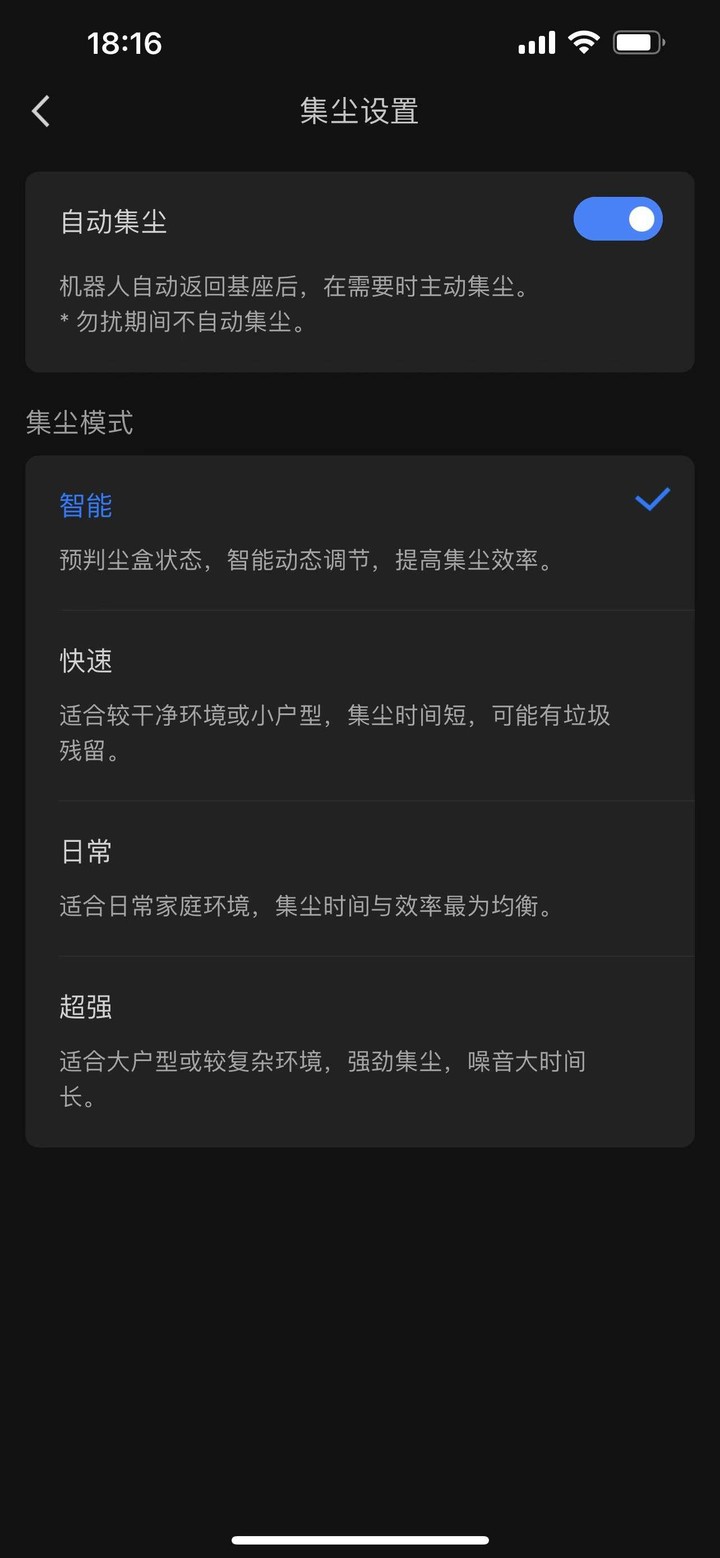Turn off the 自动集尘 switch
720x1558 pixels.
pos(617,219)
